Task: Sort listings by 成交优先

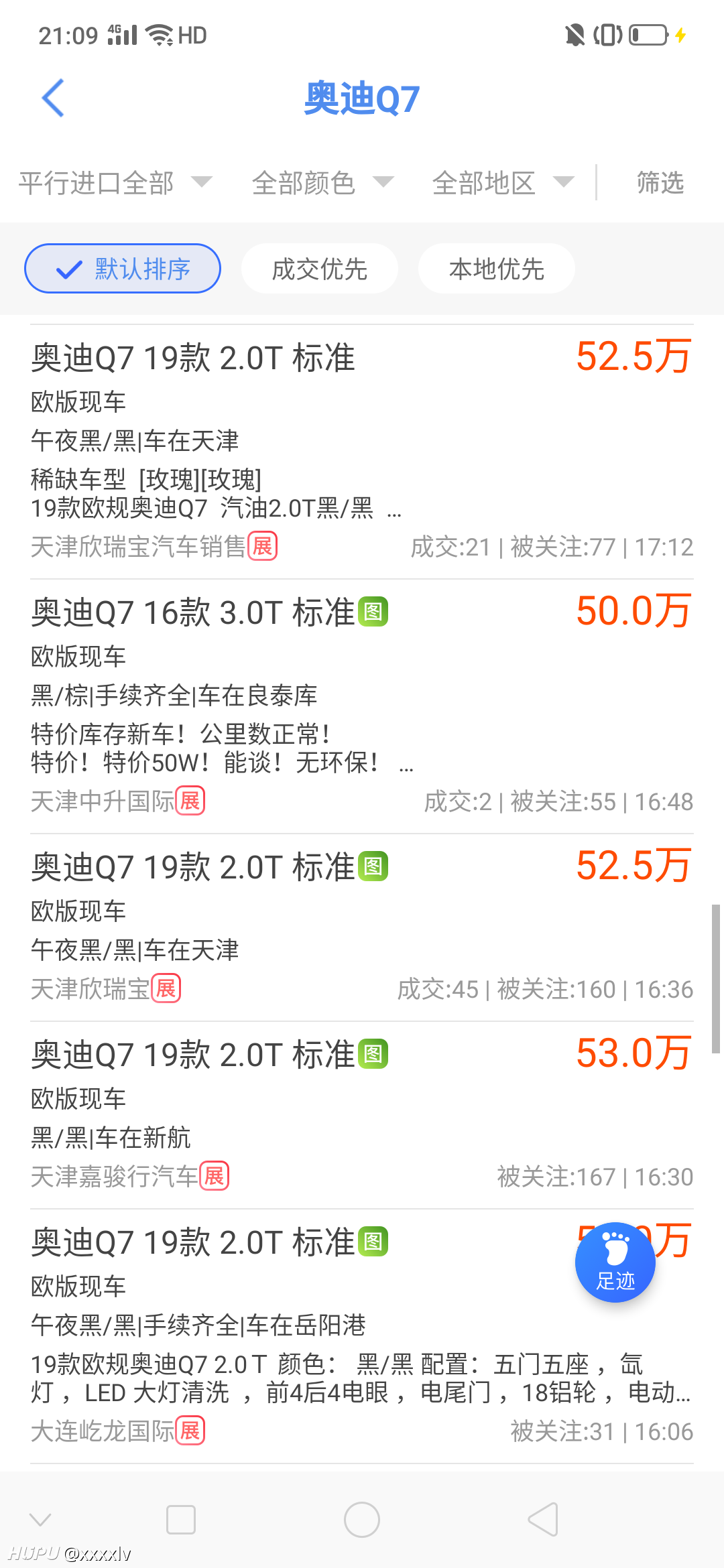Action: (x=320, y=269)
